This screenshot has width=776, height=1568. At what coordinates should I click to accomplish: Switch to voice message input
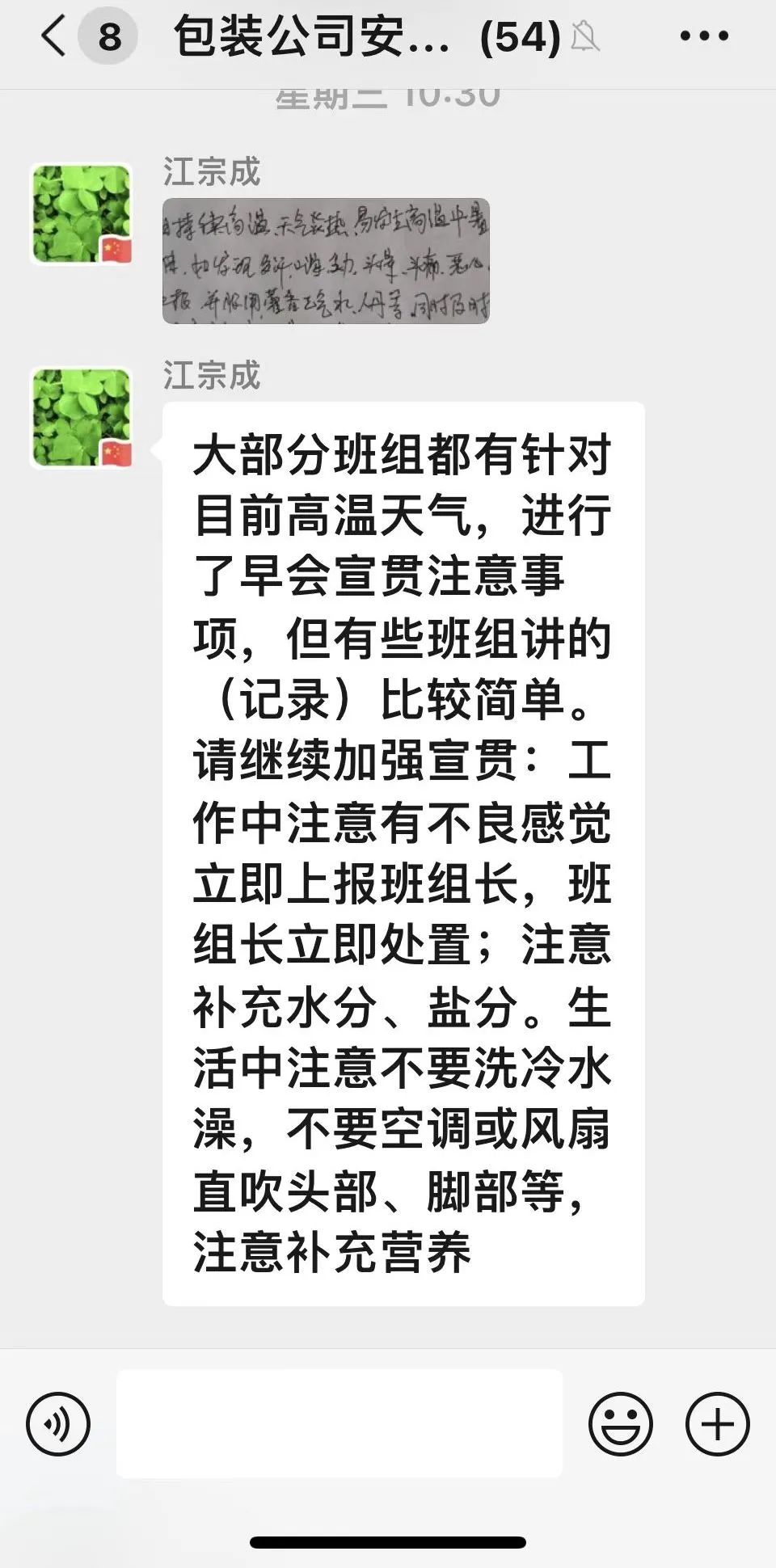click(x=58, y=1424)
